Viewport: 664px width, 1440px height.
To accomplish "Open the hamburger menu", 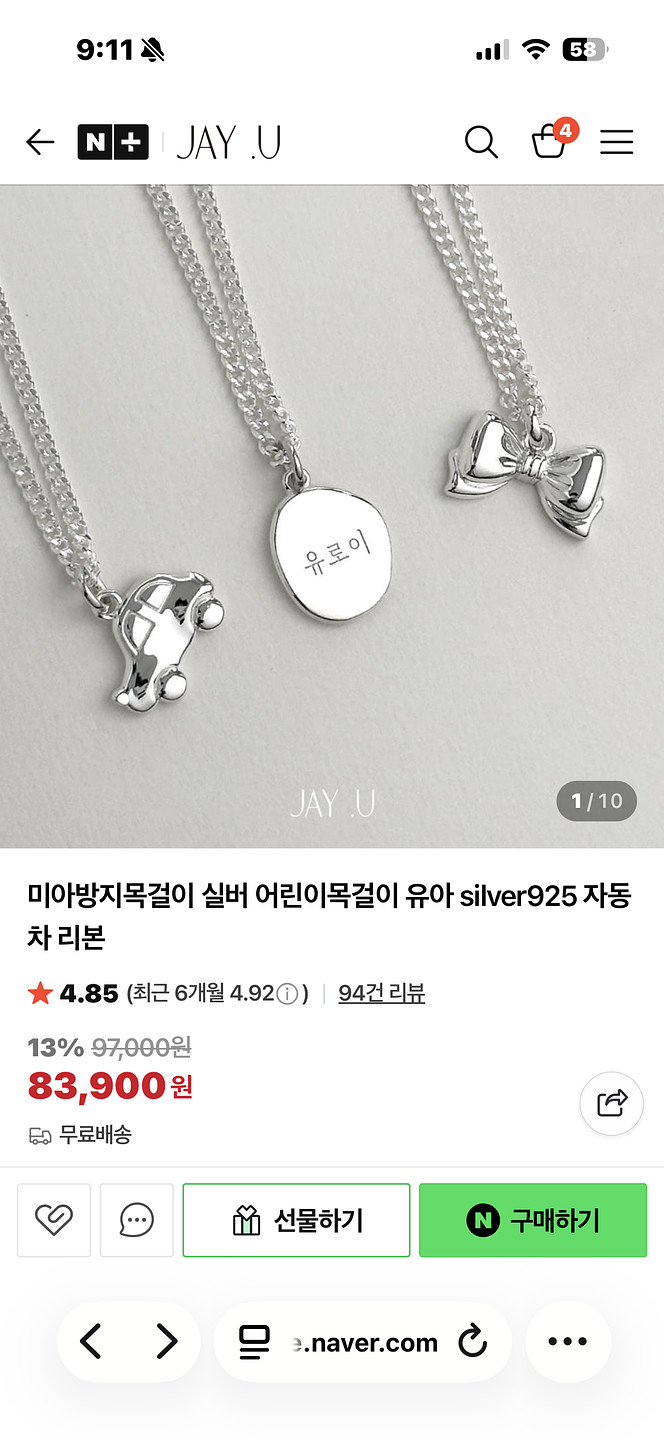I will pos(616,143).
